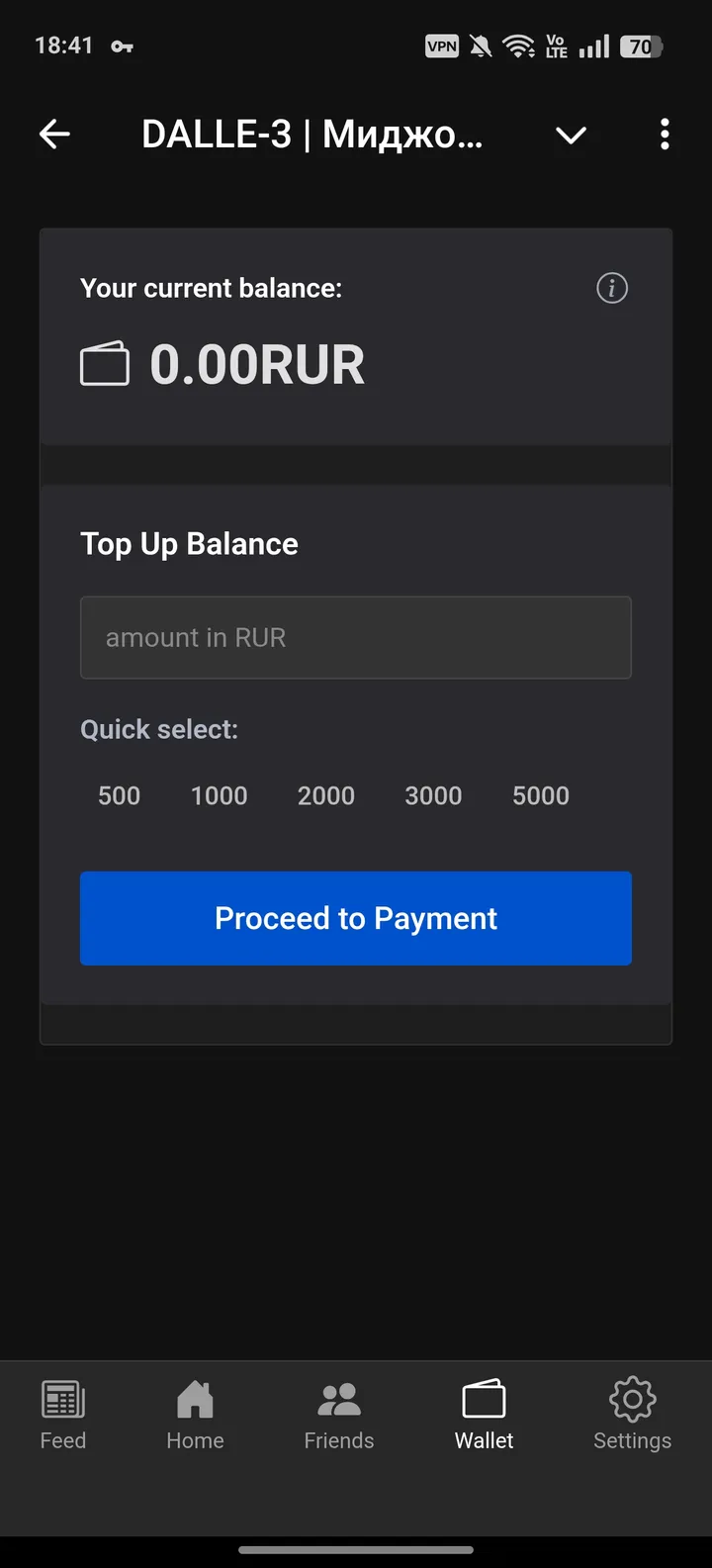Open the Settings tab
The image size is (712, 1568).
tap(632, 1416)
